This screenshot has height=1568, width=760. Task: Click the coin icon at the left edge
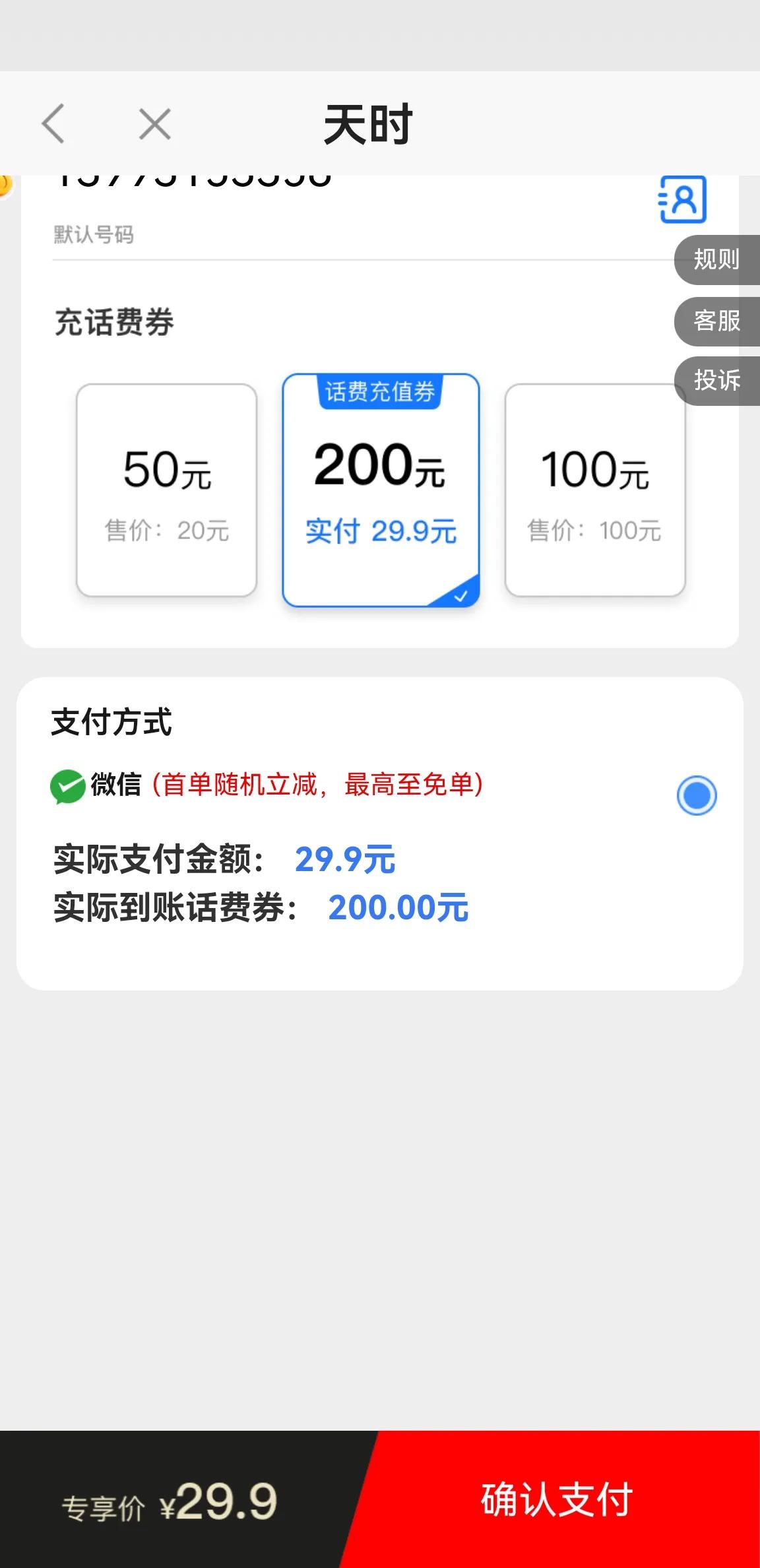point(4,186)
